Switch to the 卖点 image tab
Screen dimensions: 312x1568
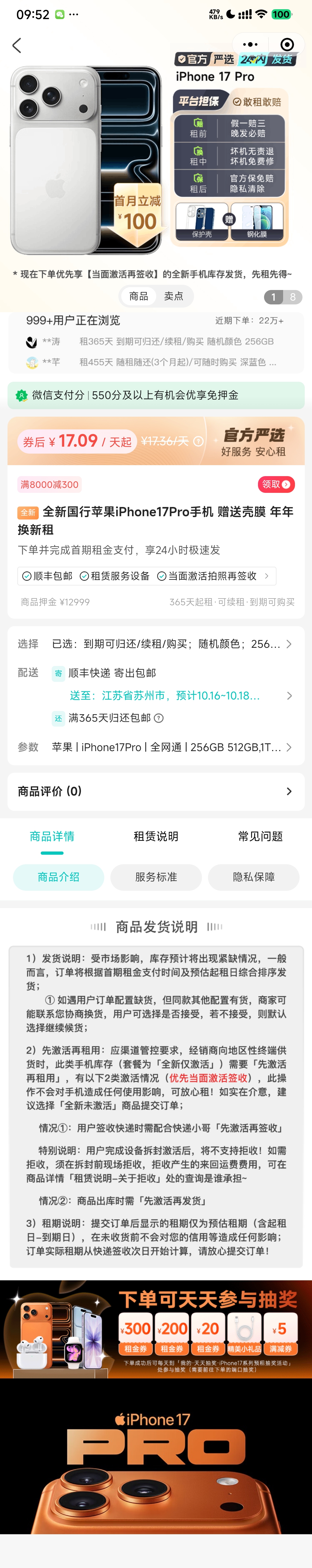(x=174, y=296)
